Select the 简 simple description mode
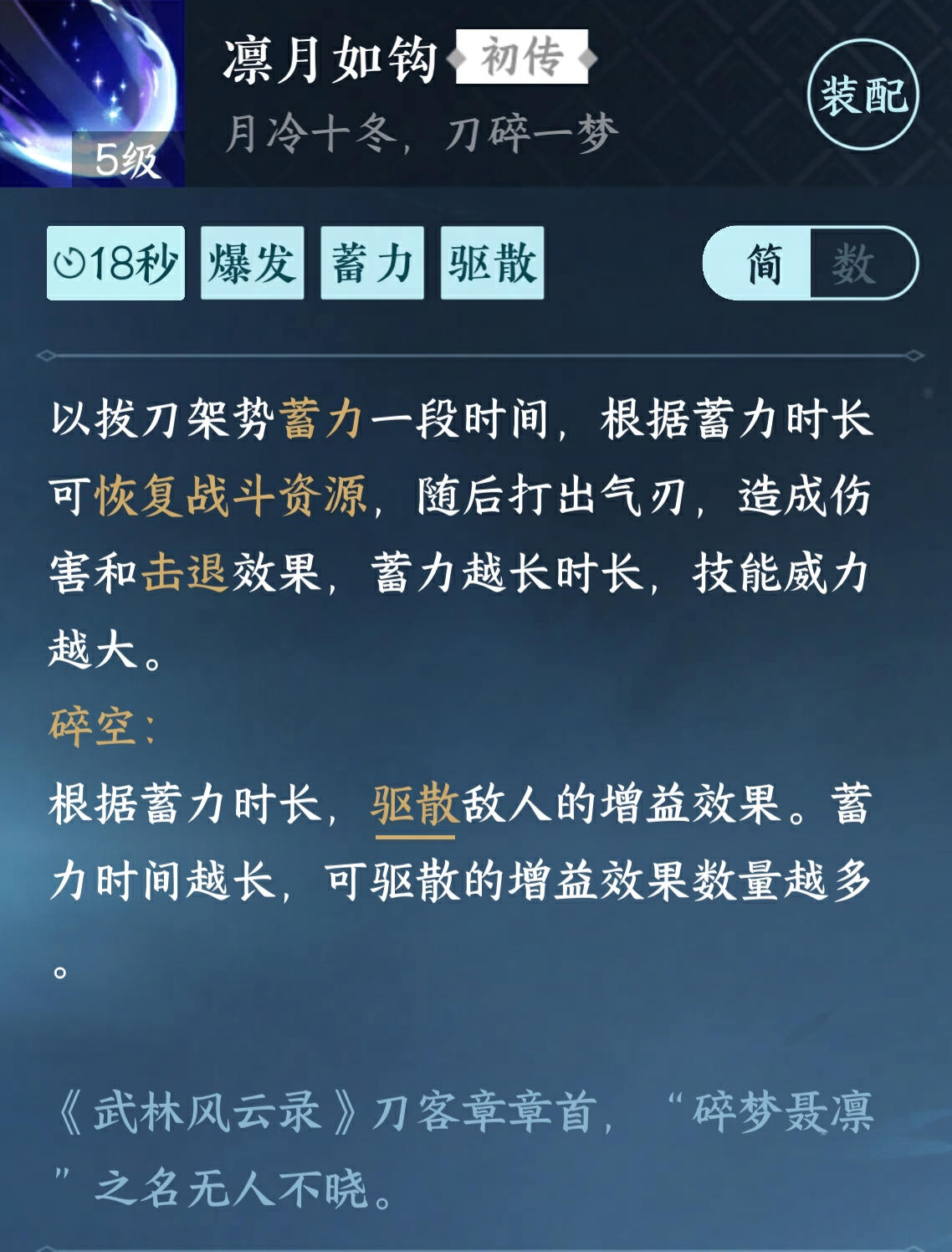 [x=762, y=264]
